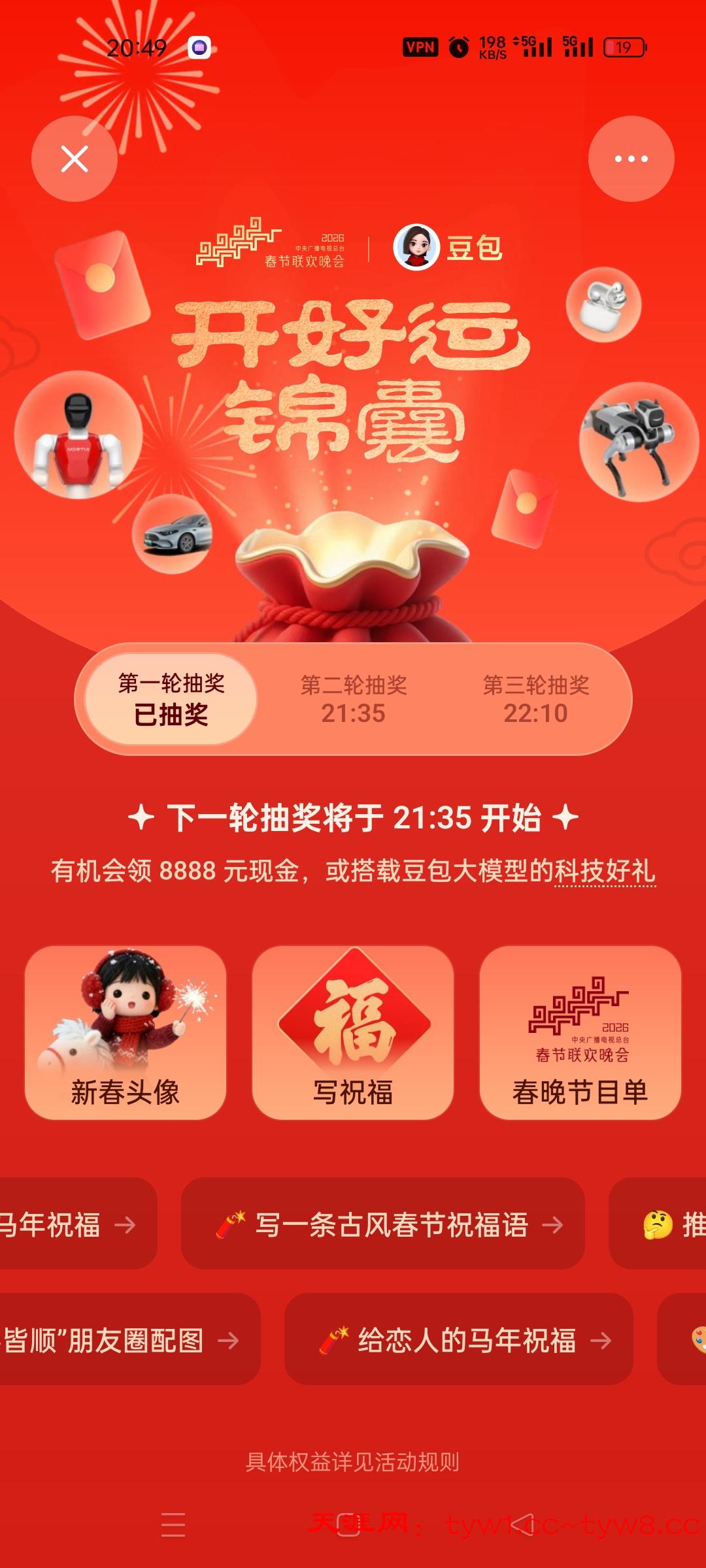The width and height of the screenshot is (706, 1568).
Task: Open the underlined 科技好礼 prize details link
Action: pyautogui.click(x=605, y=871)
